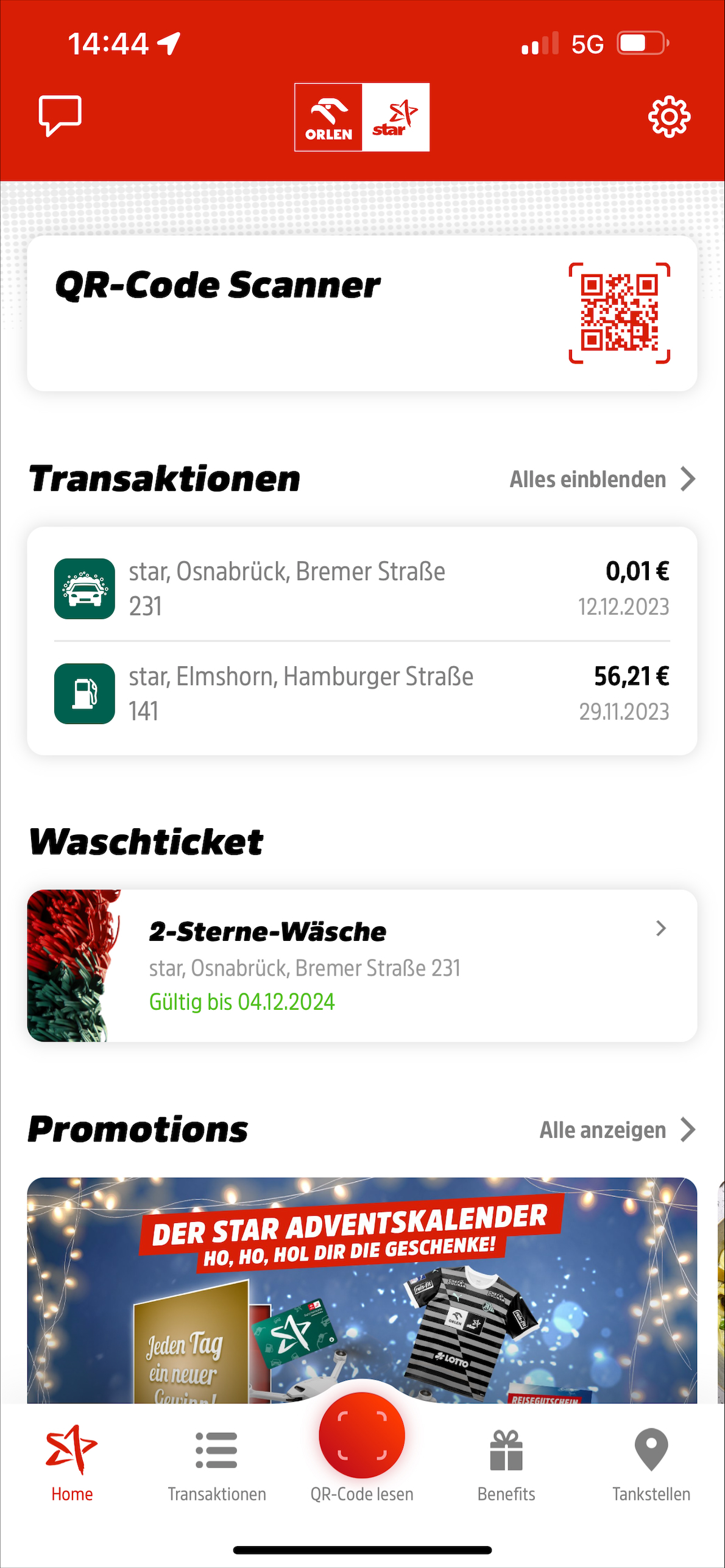725x1568 pixels.
Task: Tap the Alles einblenden link
Action: (x=587, y=480)
